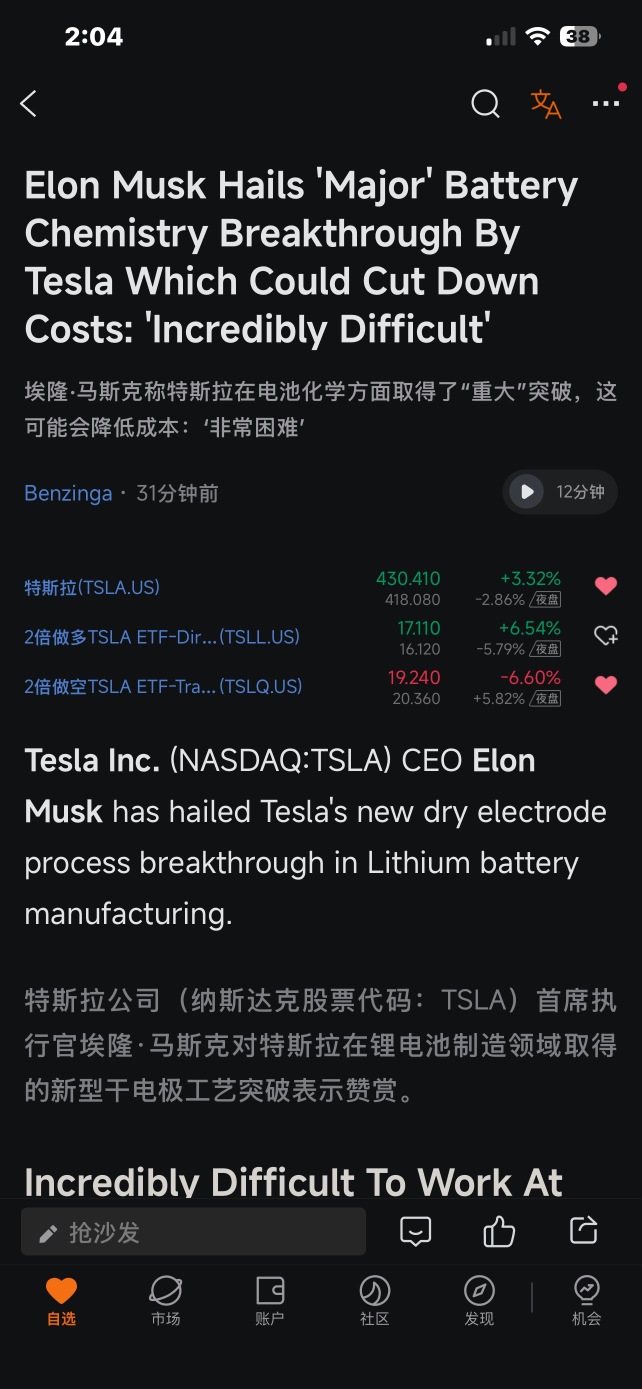
Task: Switch to the 发现 tab
Action: 480,1302
